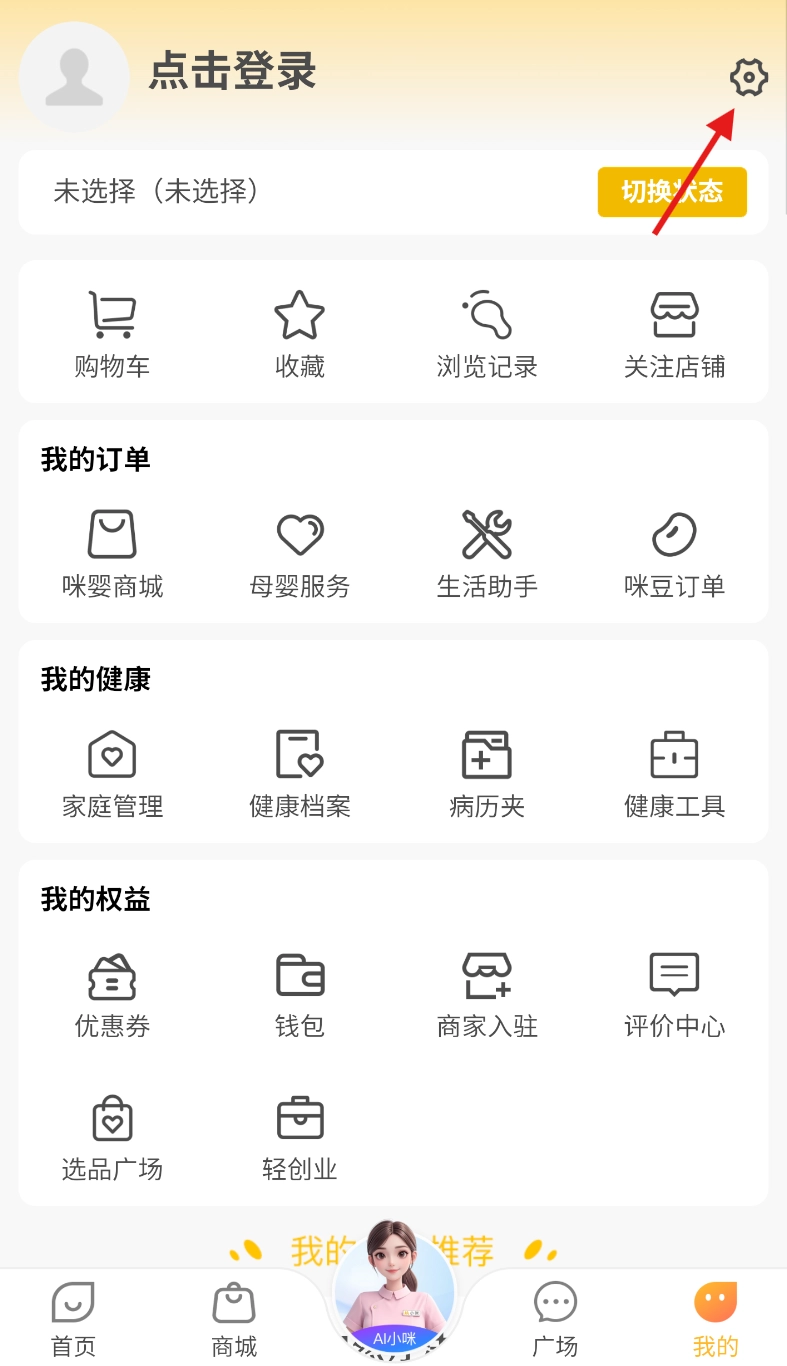View 咪婴商城 orders

click(x=112, y=554)
